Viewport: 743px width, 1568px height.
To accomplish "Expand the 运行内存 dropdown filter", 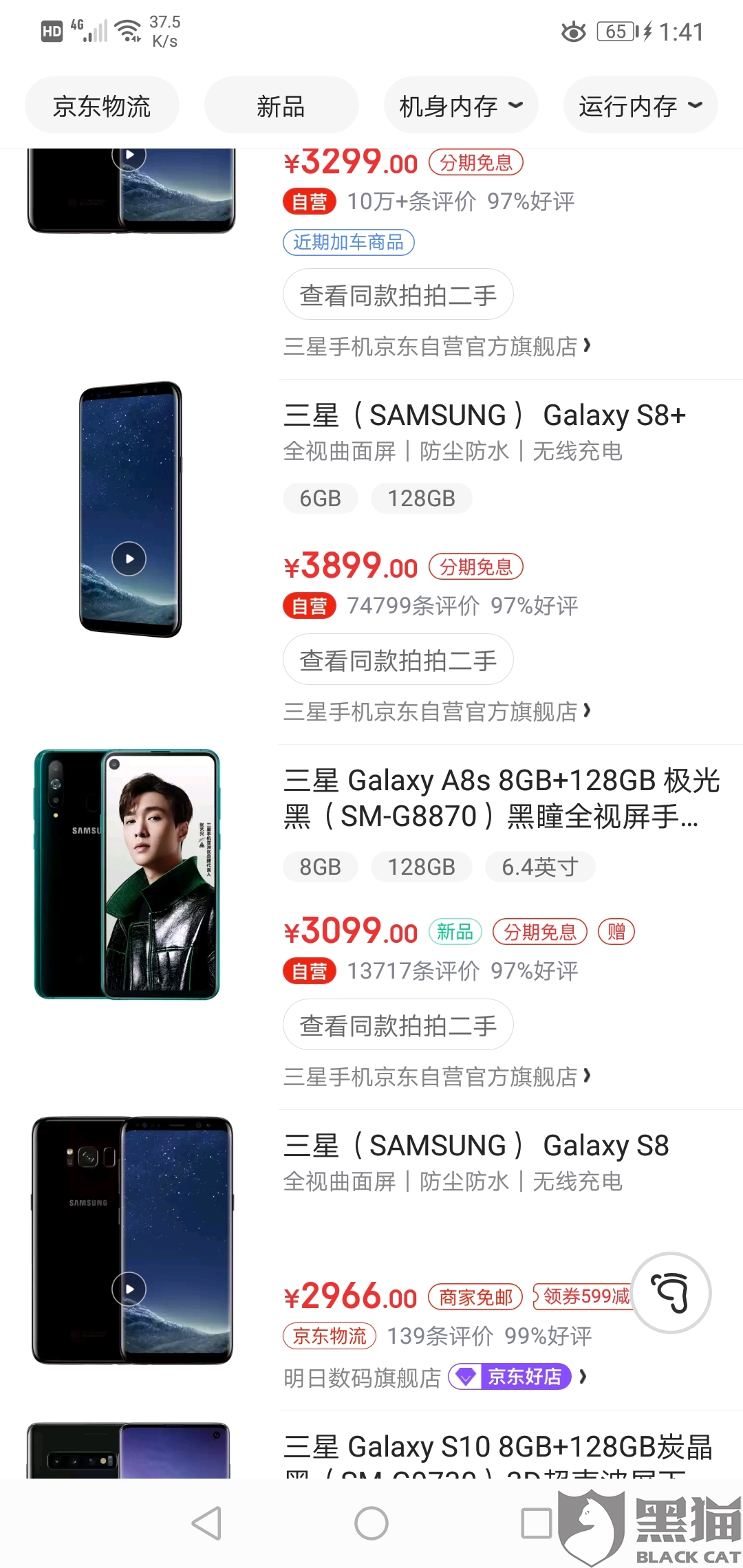I will coord(640,106).
